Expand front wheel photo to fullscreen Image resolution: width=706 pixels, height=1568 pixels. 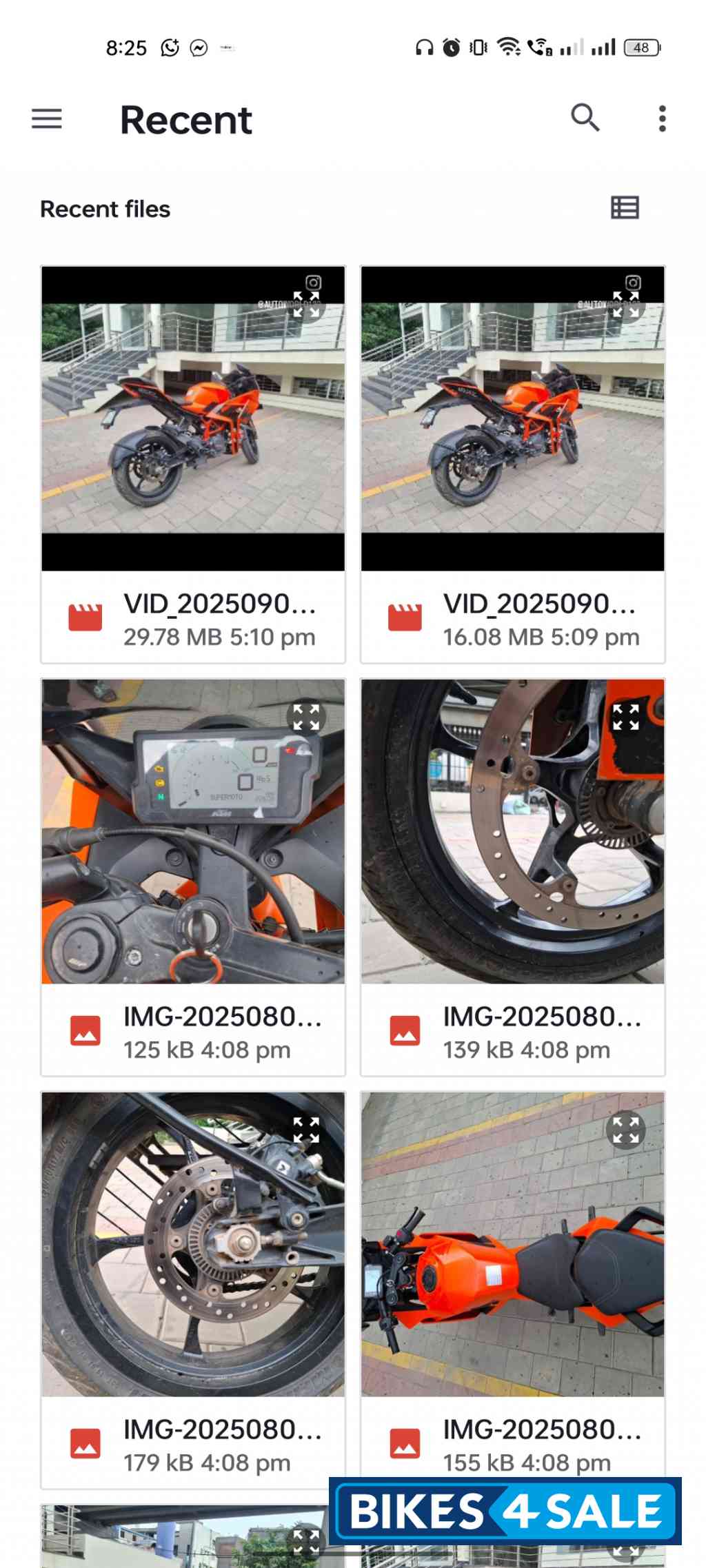(627, 718)
